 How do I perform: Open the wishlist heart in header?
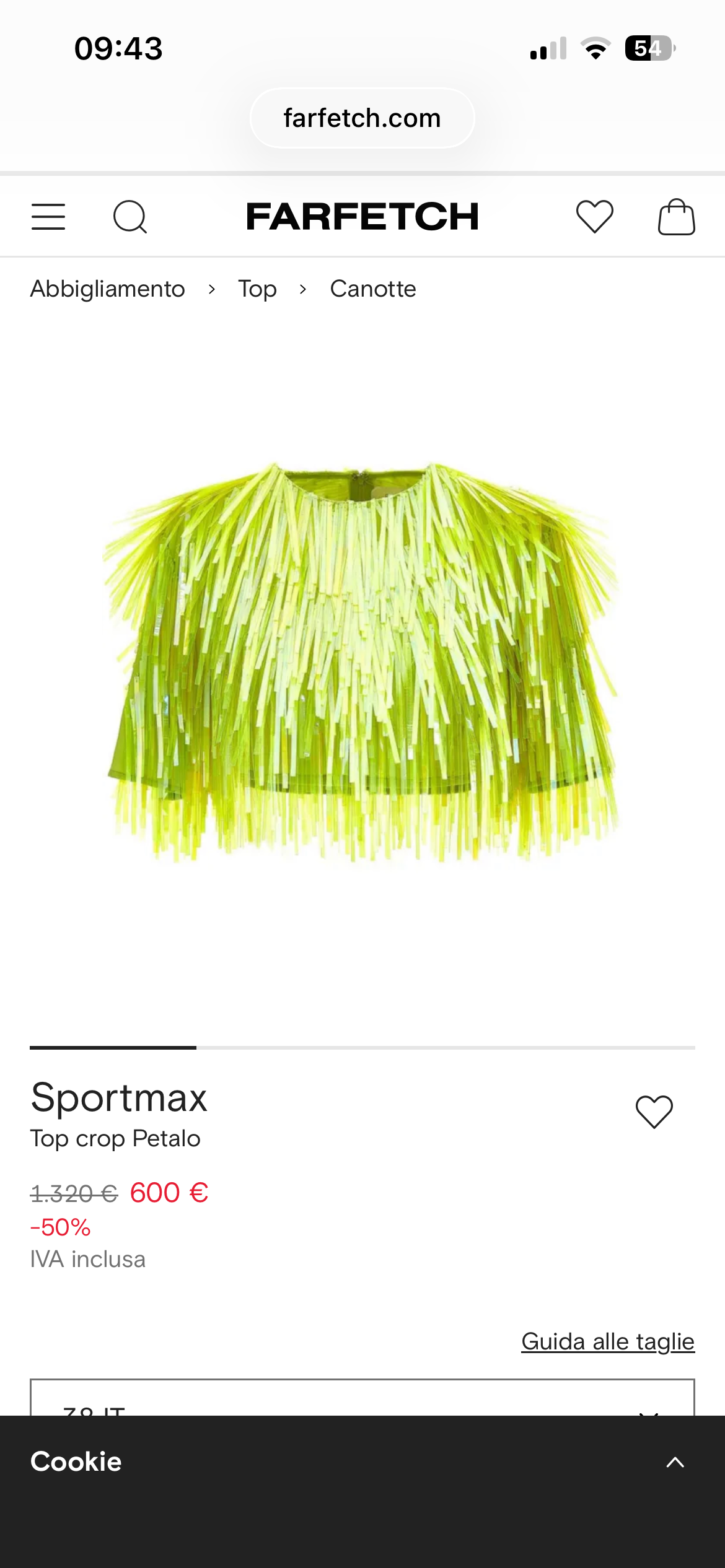click(594, 217)
